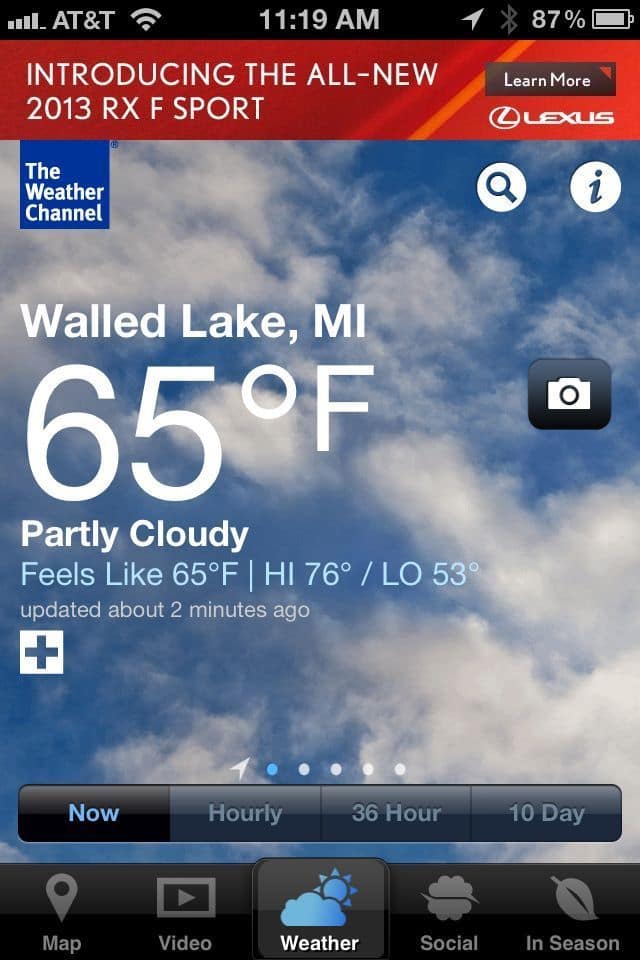Image resolution: width=640 pixels, height=960 pixels.
Task: Open the info icon
Action: click(x=595, y=186)
